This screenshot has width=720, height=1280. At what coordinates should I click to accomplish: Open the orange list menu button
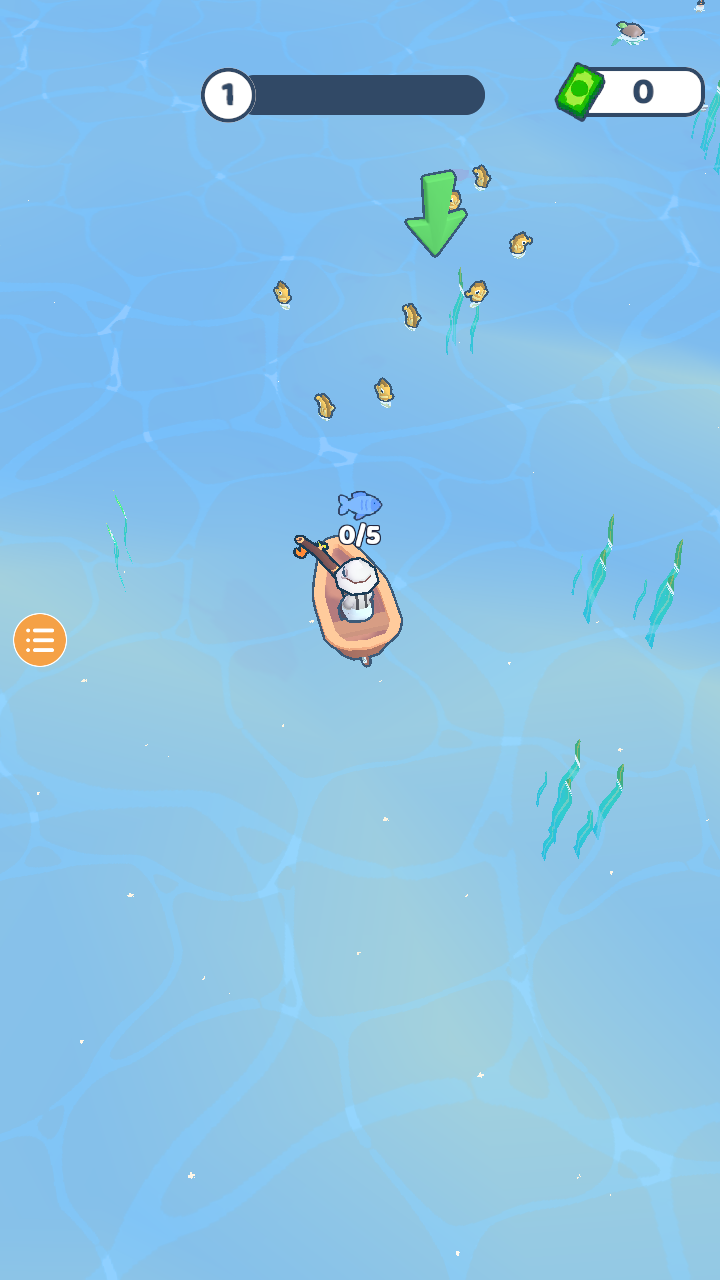click(x=40, y=640)
